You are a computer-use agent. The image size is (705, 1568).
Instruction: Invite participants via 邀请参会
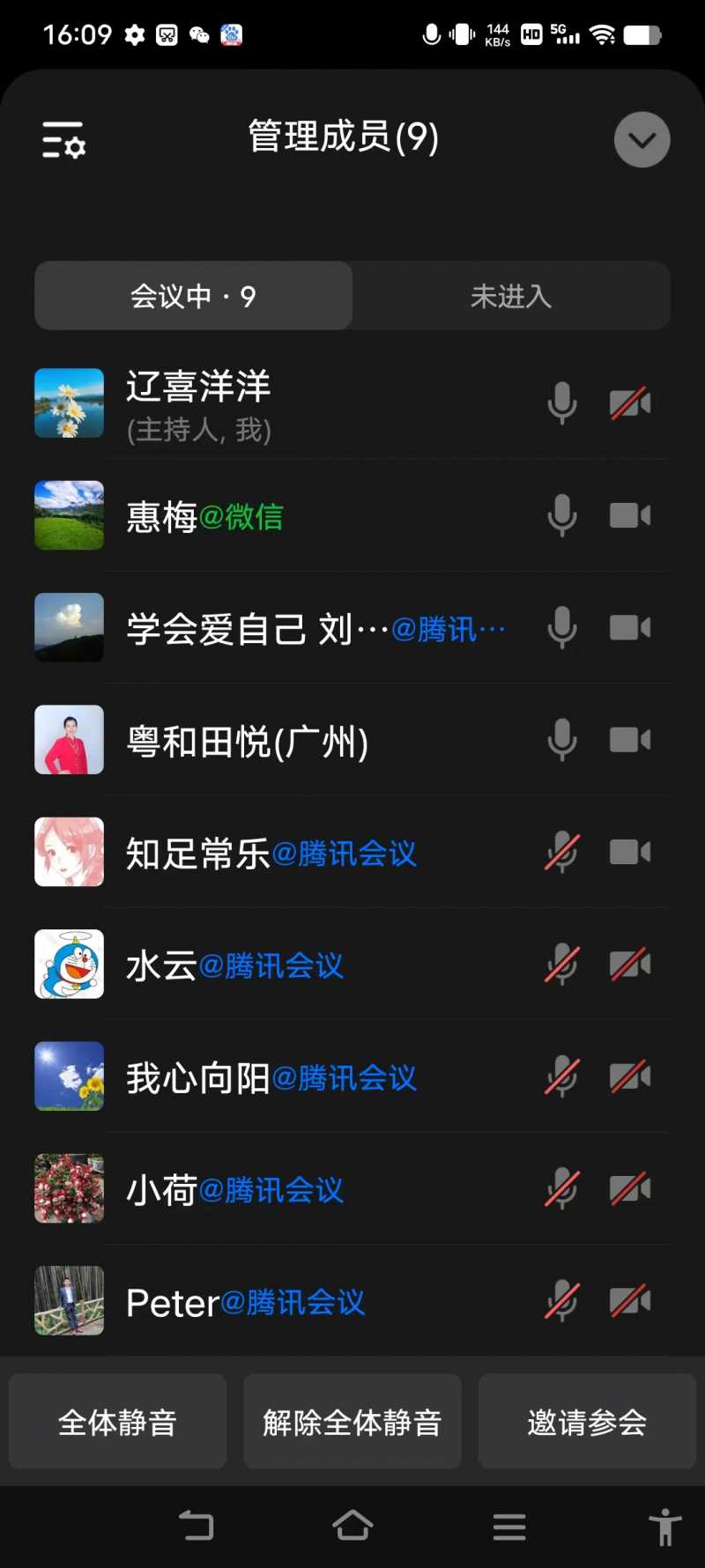coord(587,1422)
